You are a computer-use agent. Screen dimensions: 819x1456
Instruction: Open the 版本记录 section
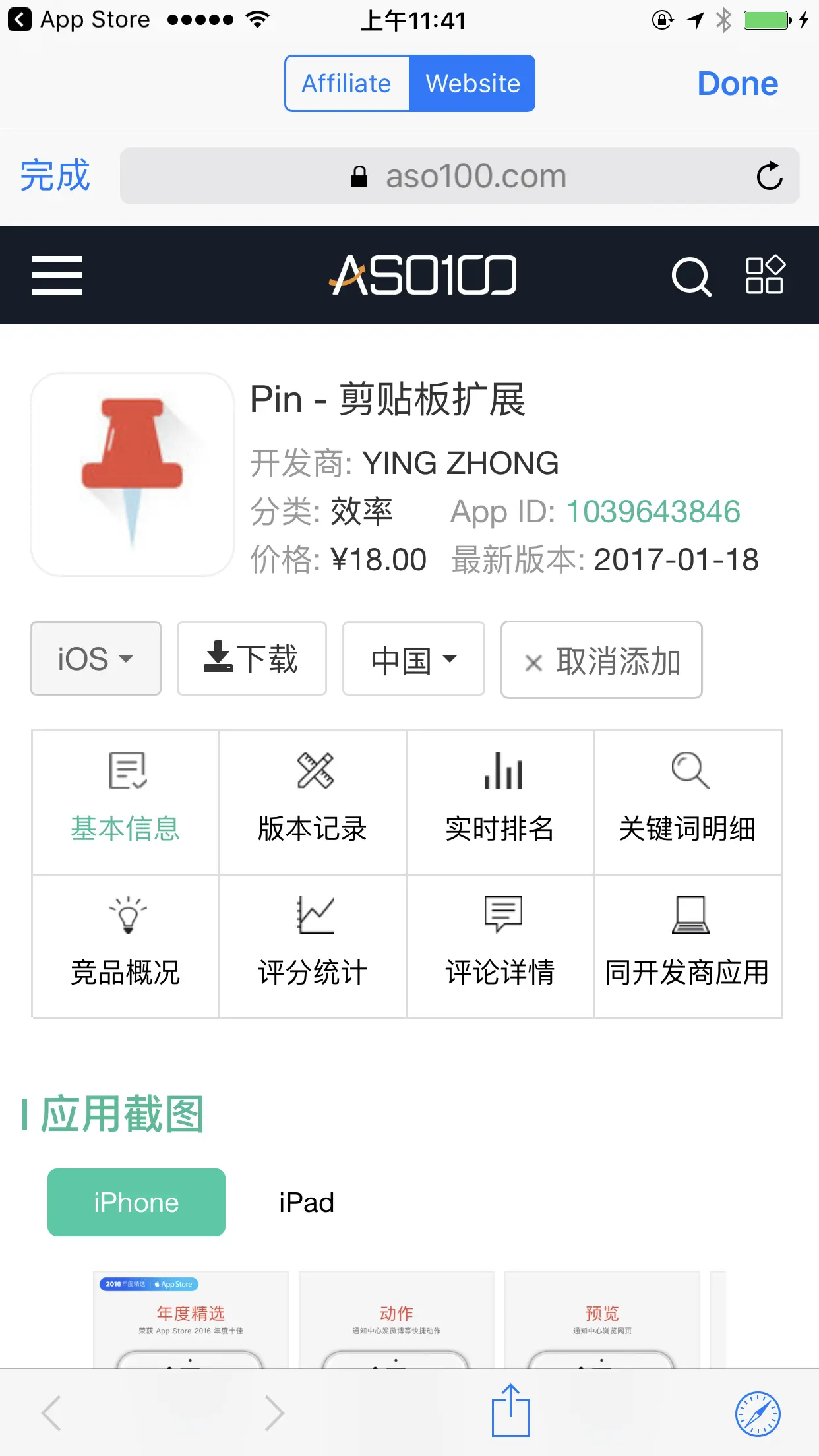pyautogui.click(x=313, y=803)
